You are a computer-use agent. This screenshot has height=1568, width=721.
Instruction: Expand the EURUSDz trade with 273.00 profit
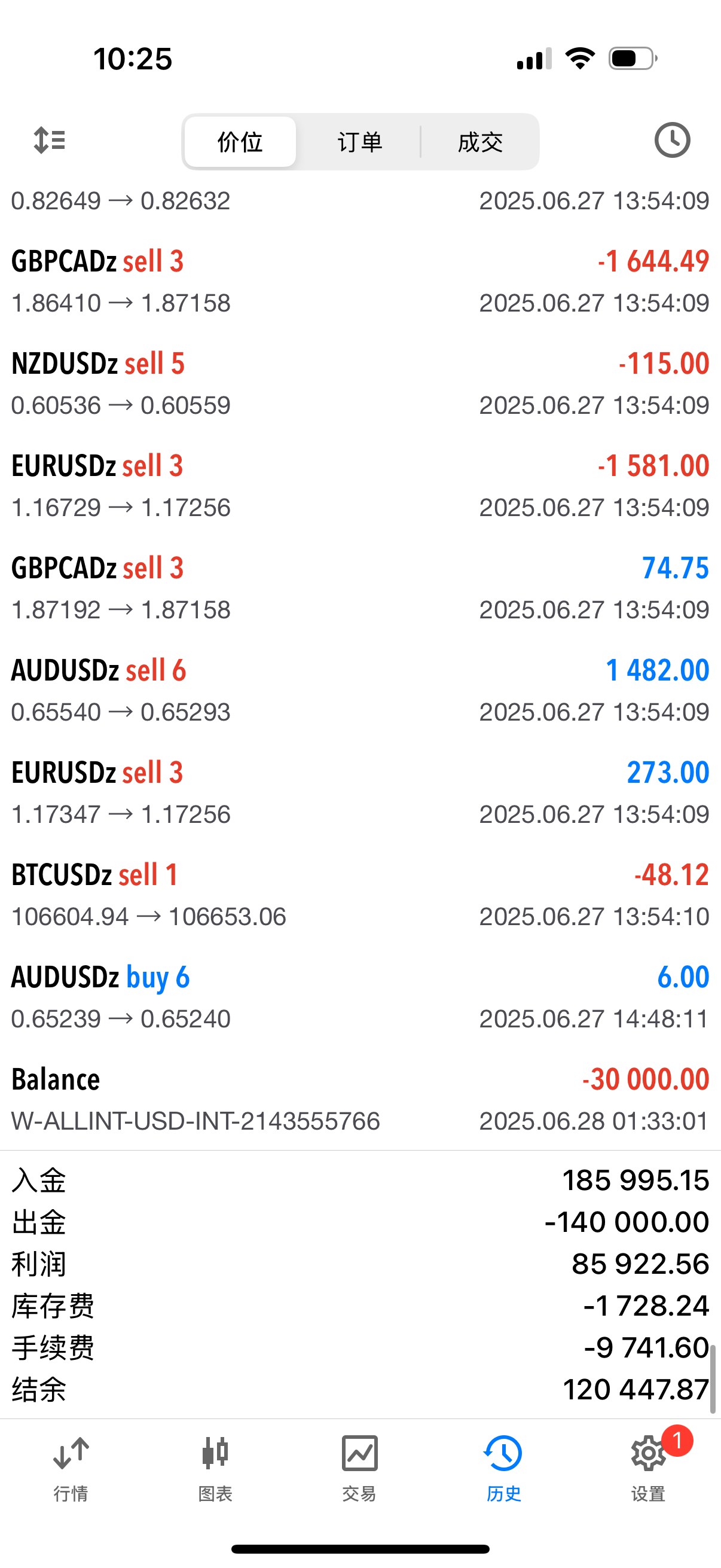[360, 792]
